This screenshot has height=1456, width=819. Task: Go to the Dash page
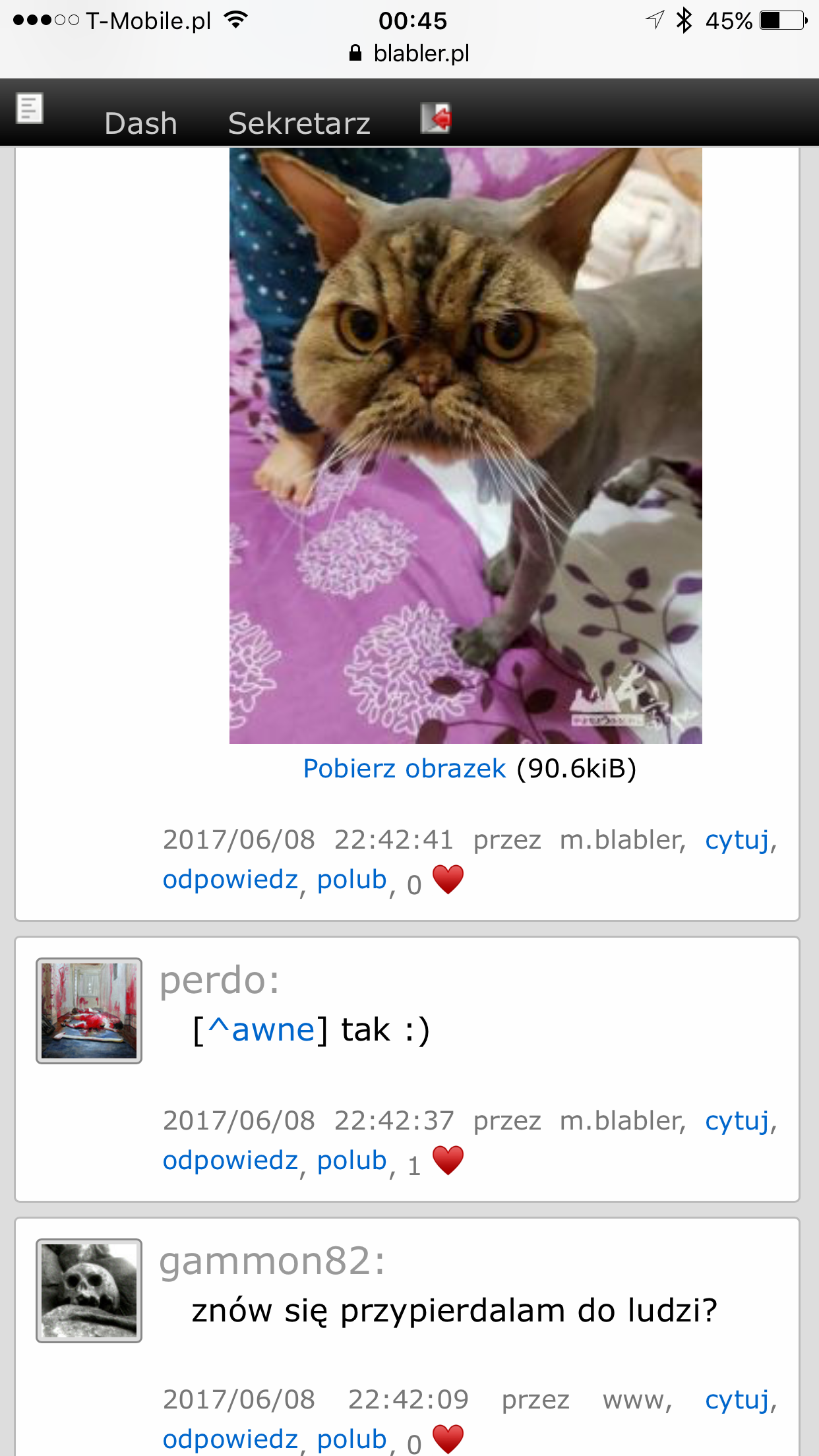pyautogui.click(x=140, y=123)
